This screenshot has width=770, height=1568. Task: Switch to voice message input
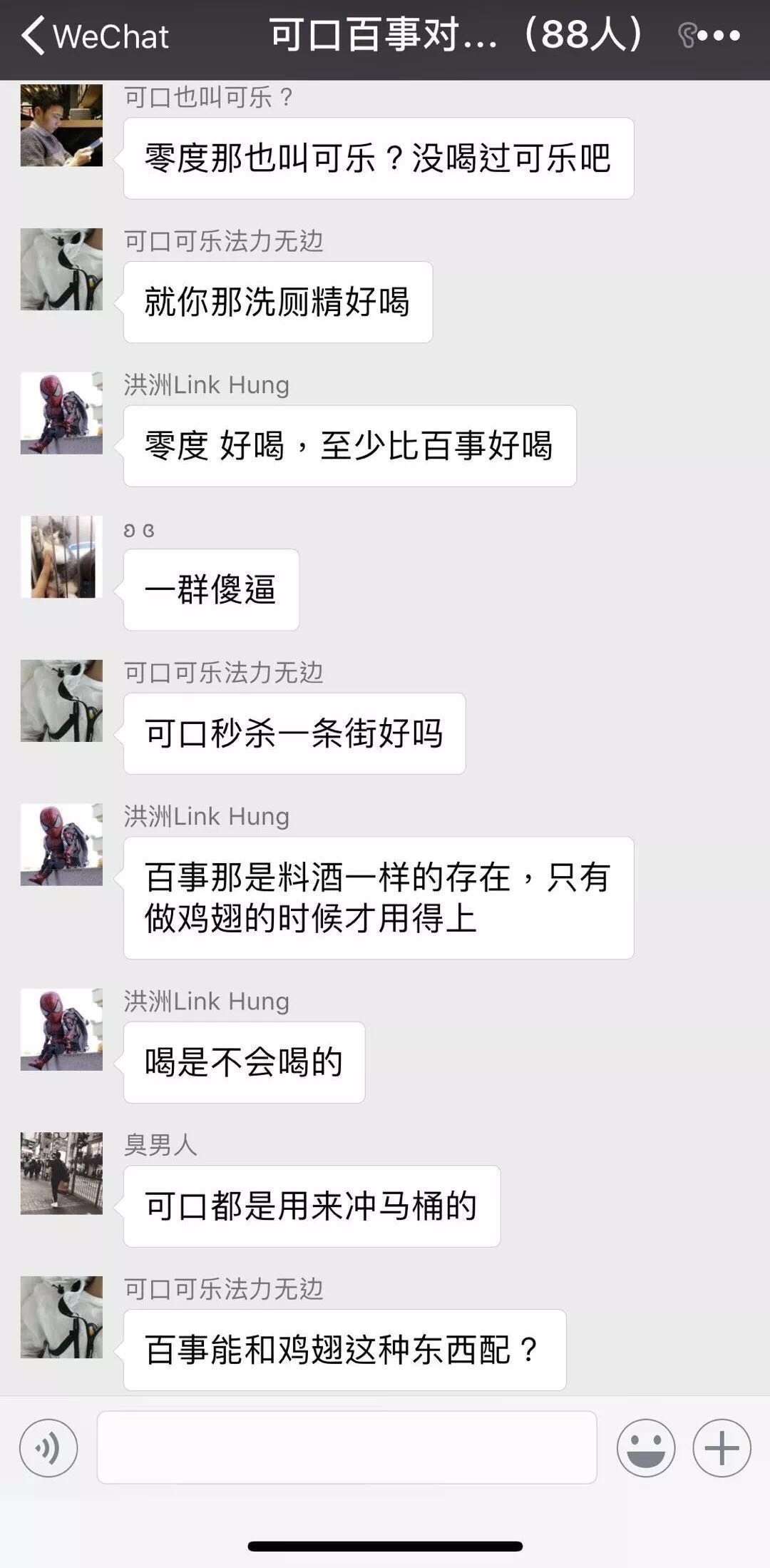click(48, 1447)
